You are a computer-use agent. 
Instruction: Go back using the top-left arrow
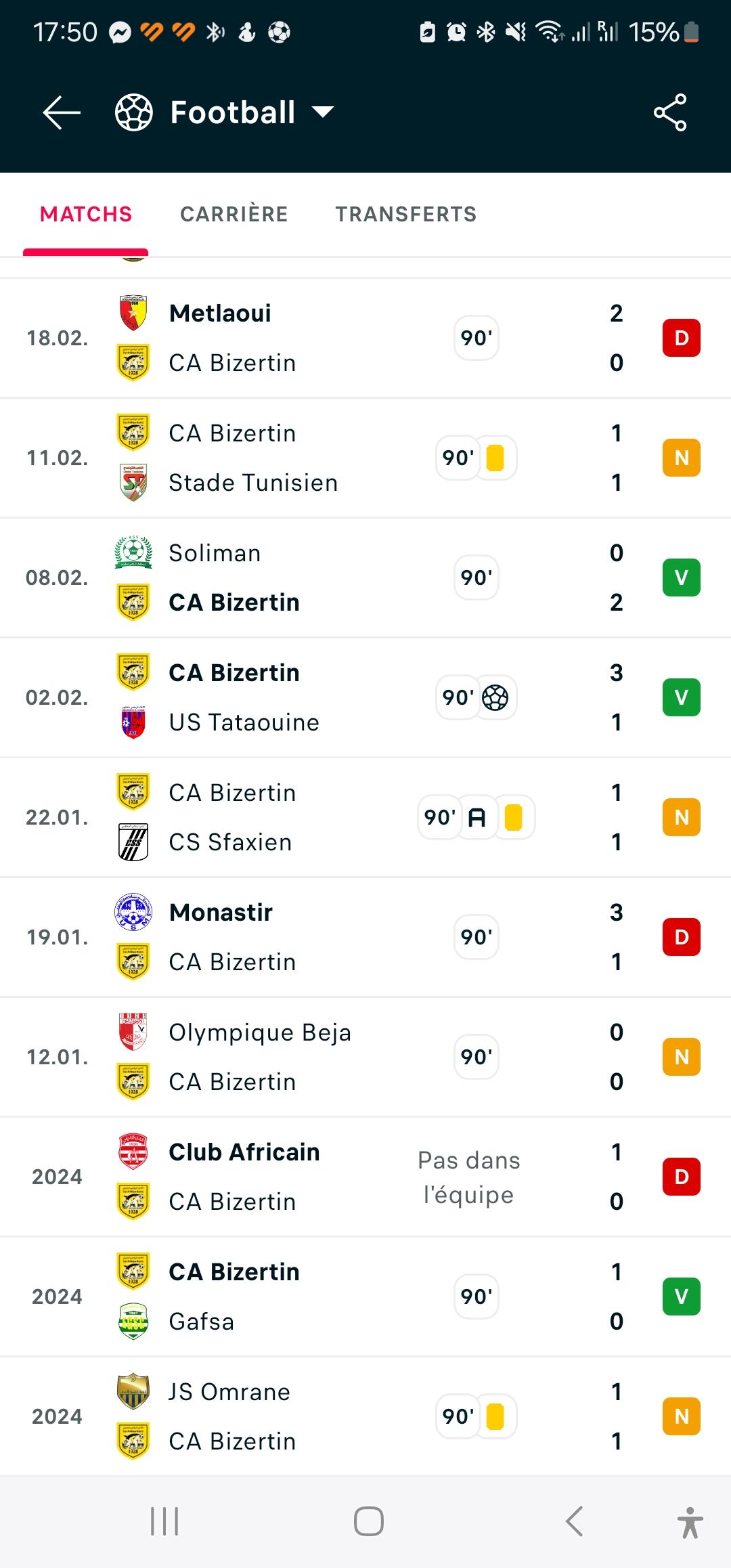point(62,112)
